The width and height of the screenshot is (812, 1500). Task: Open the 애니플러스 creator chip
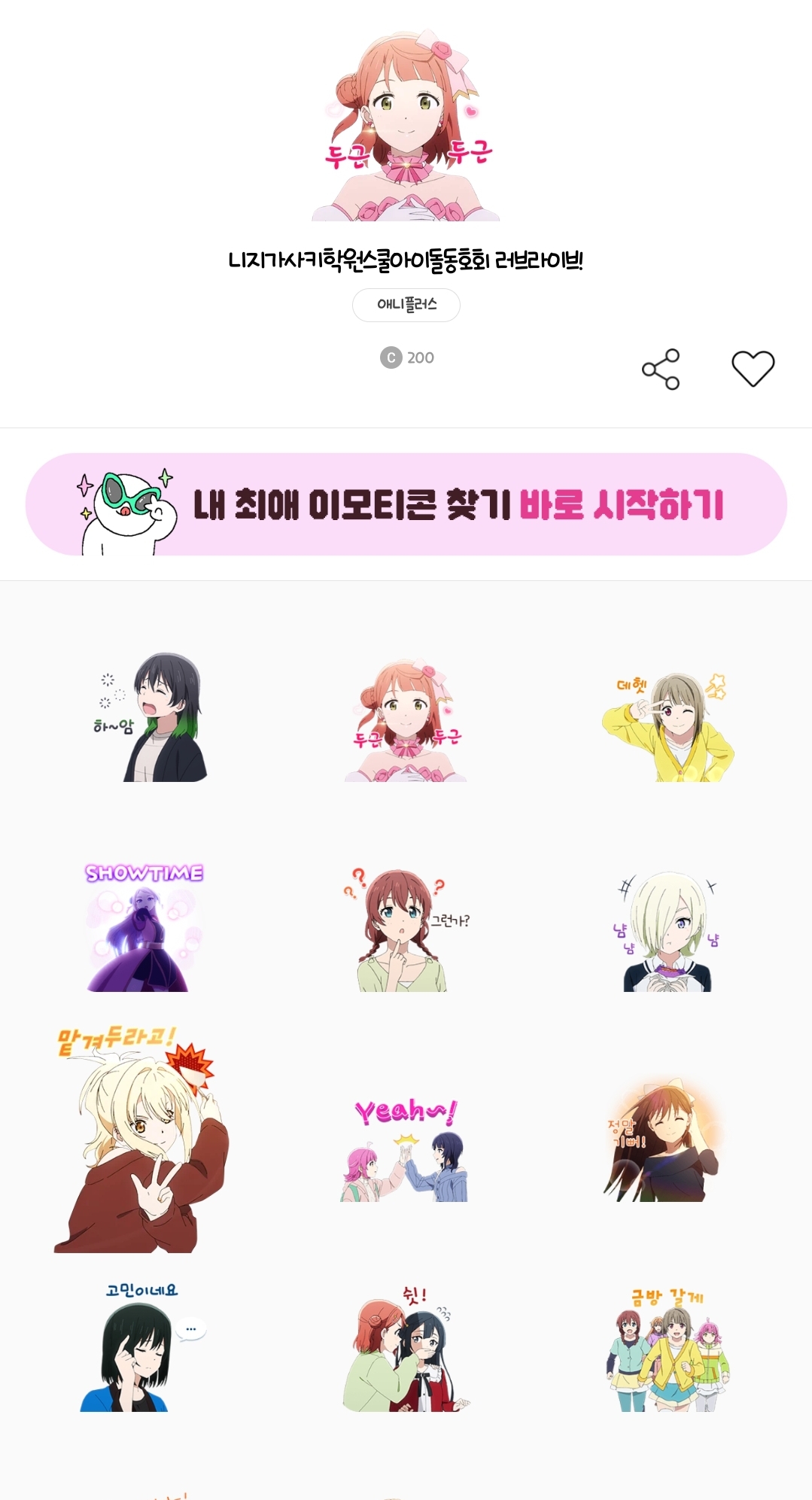[406, 305]
